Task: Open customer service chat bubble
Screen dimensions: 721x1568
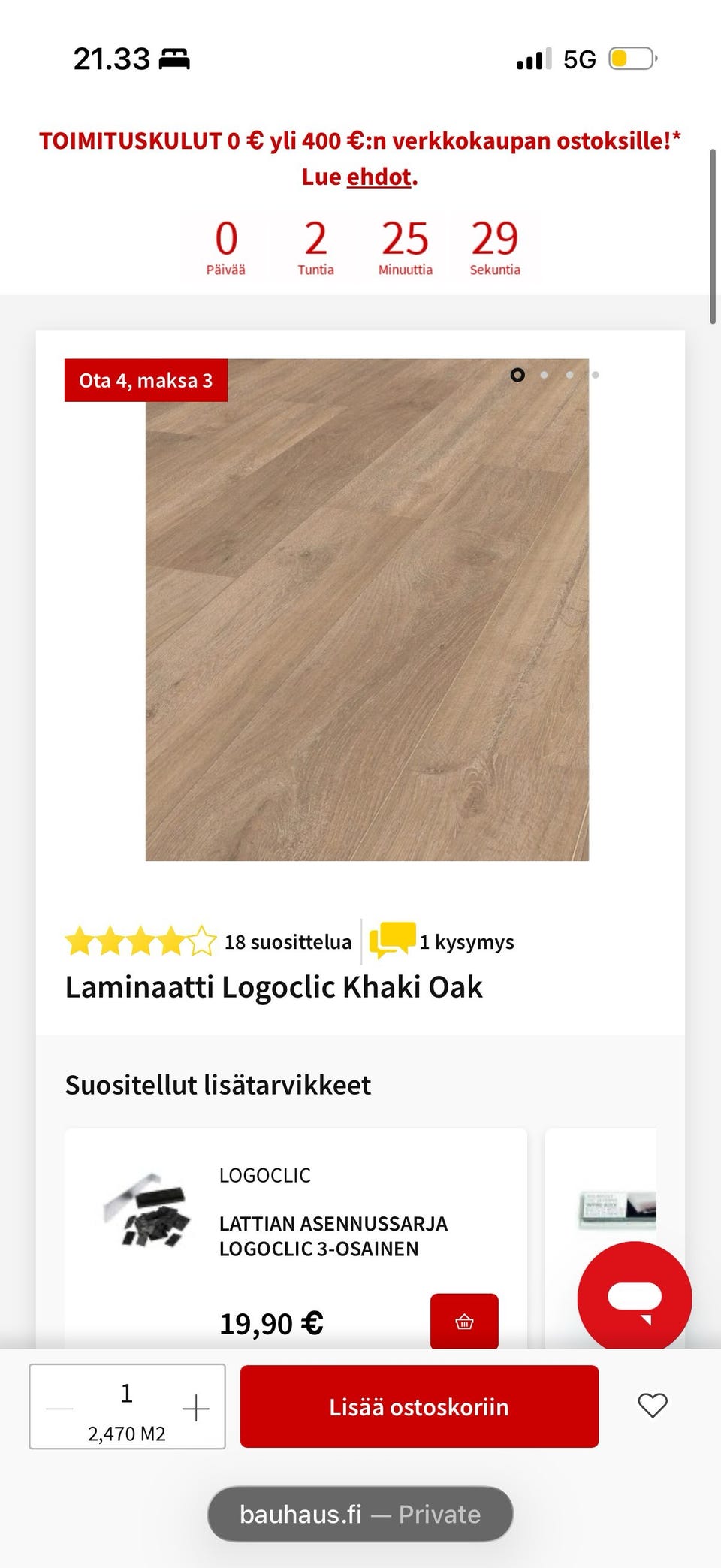Action: coord(635,1296)
